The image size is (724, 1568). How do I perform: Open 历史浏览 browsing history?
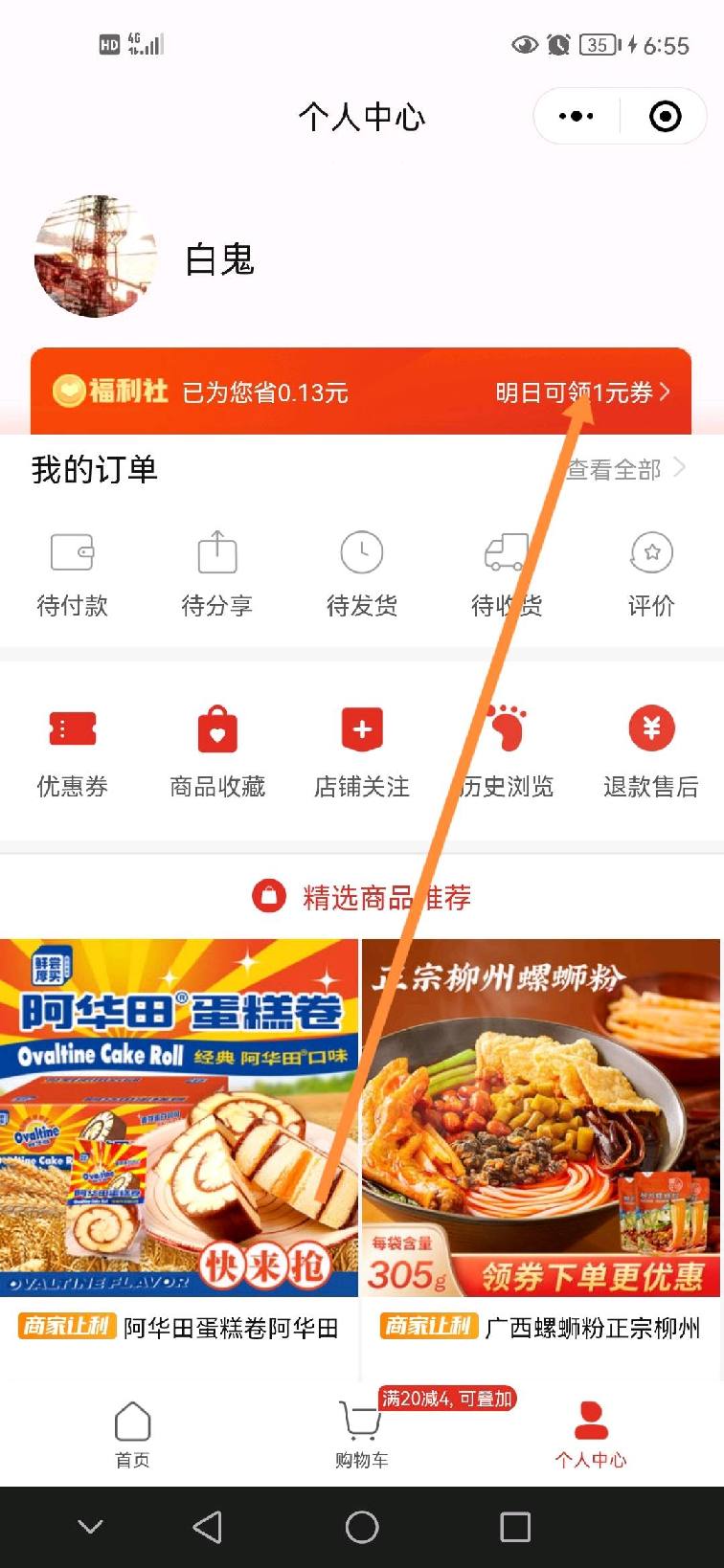(x=507, y=751)
